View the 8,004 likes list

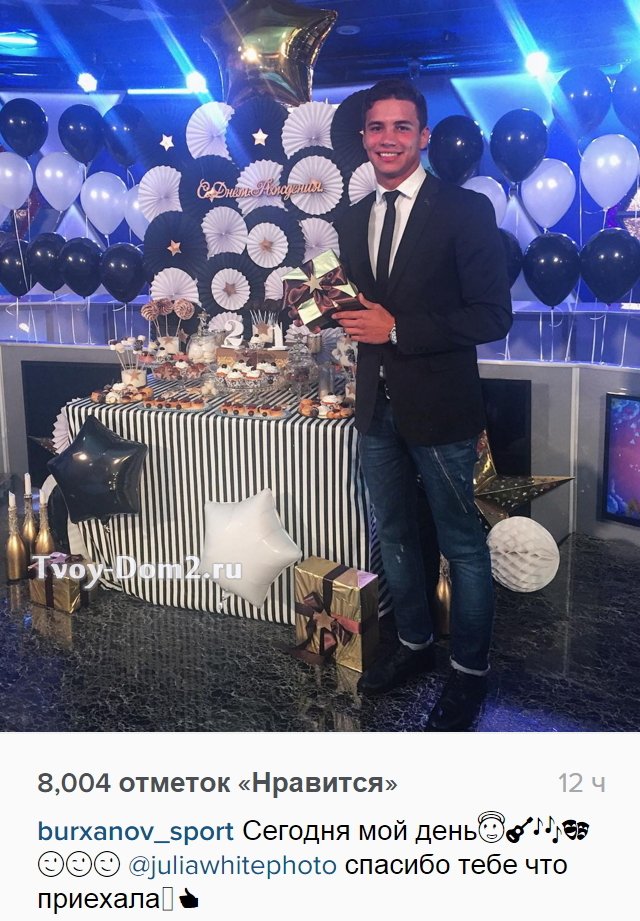click(x=217, y=782)
